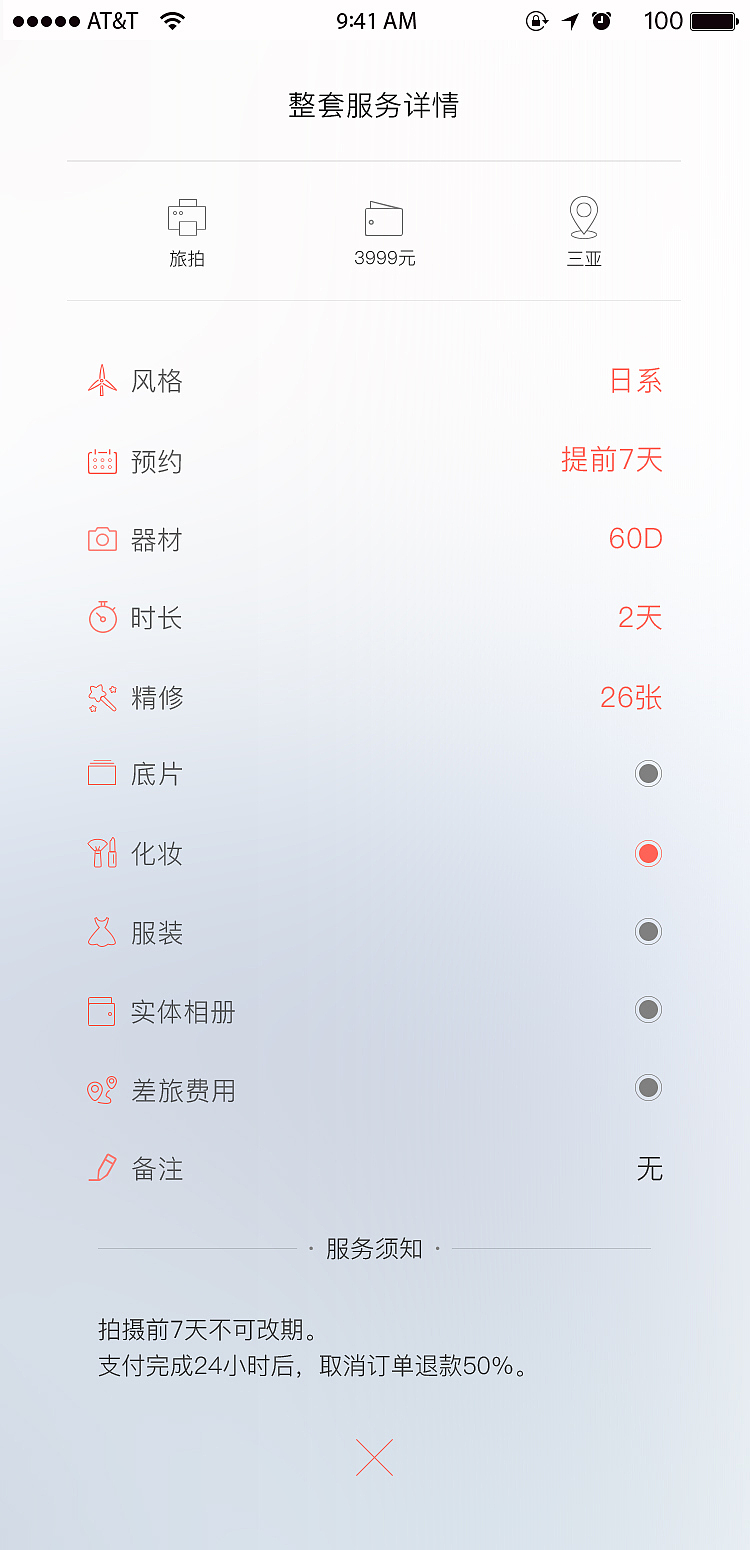Click the dress icon next to 服装

(102, 931)
